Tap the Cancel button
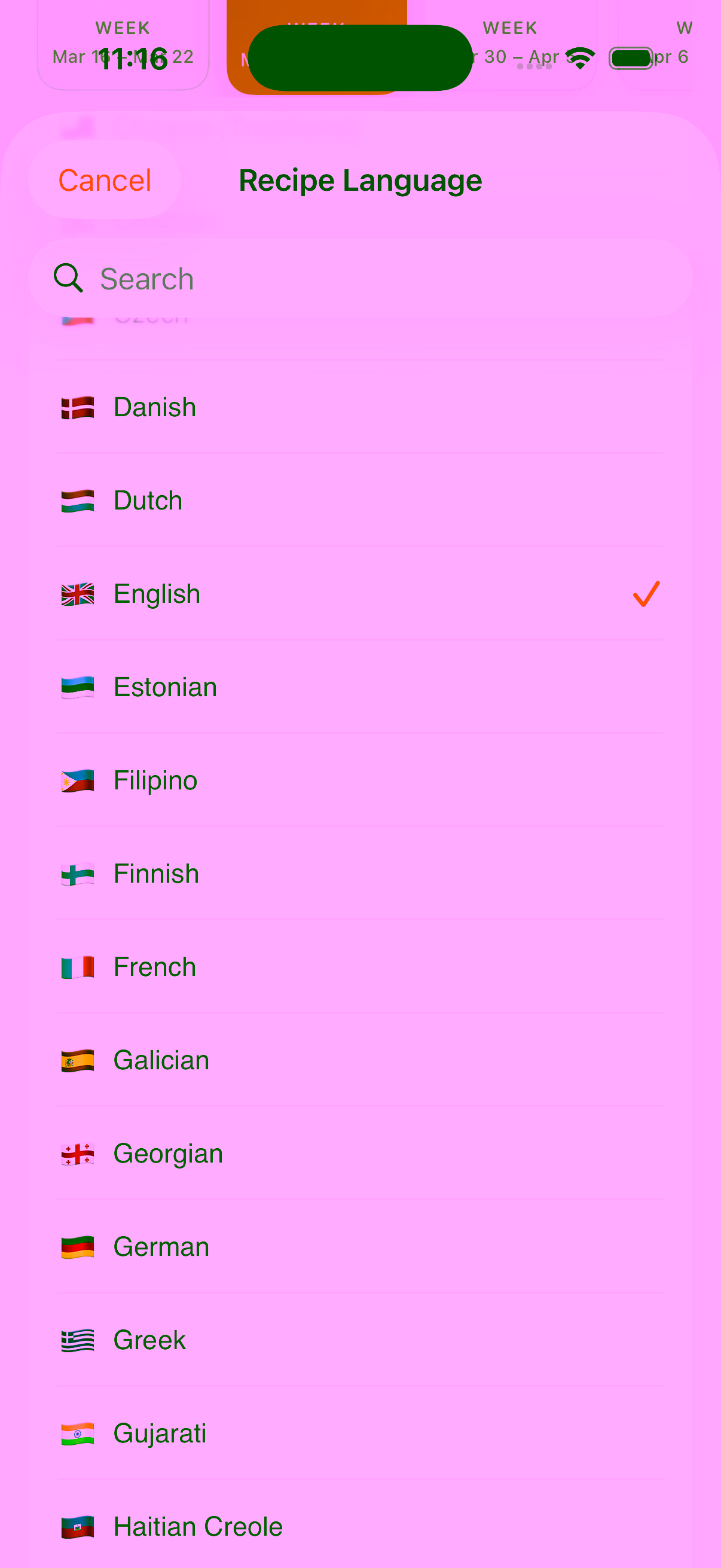The image size is (721, 1568). tap(104, 180)
